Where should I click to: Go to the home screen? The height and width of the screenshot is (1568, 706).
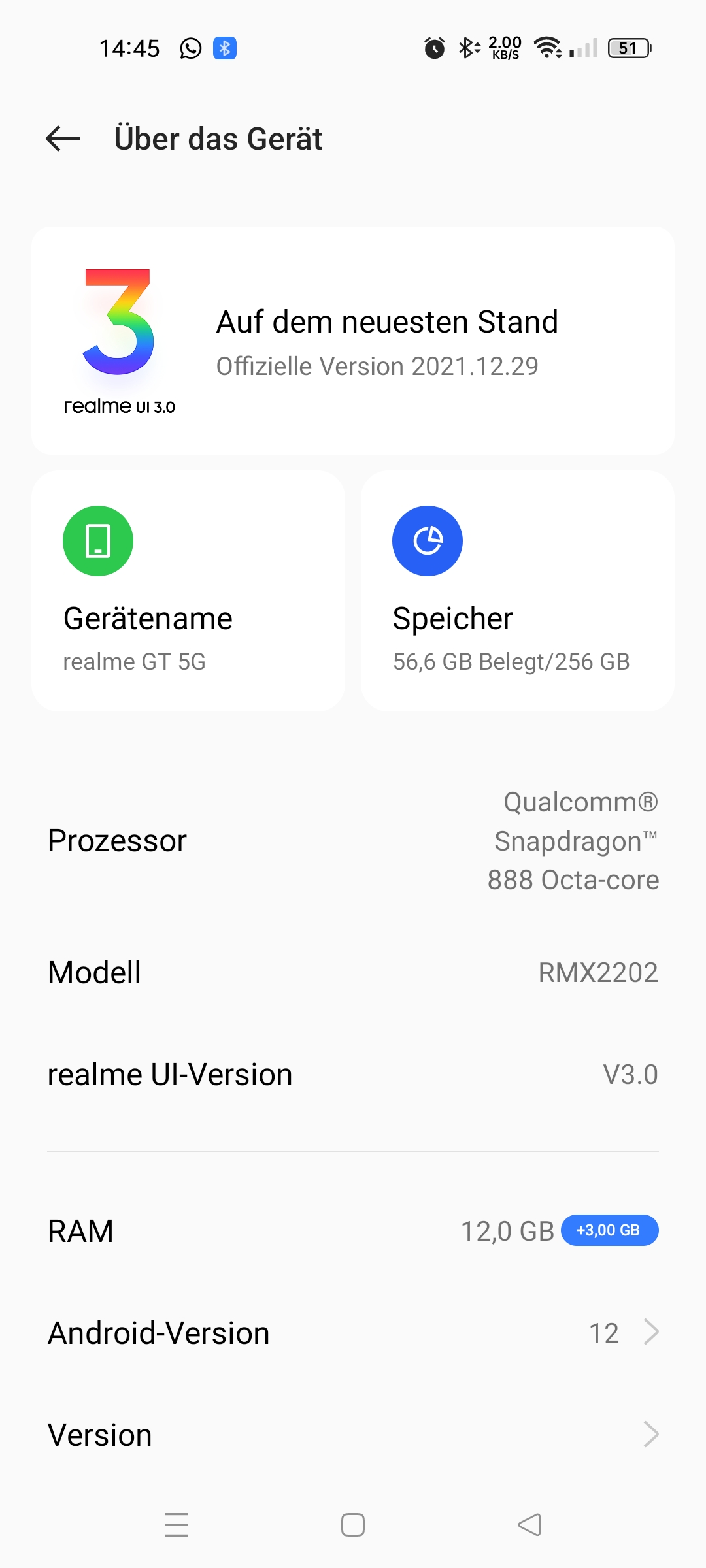point(353,1525)
